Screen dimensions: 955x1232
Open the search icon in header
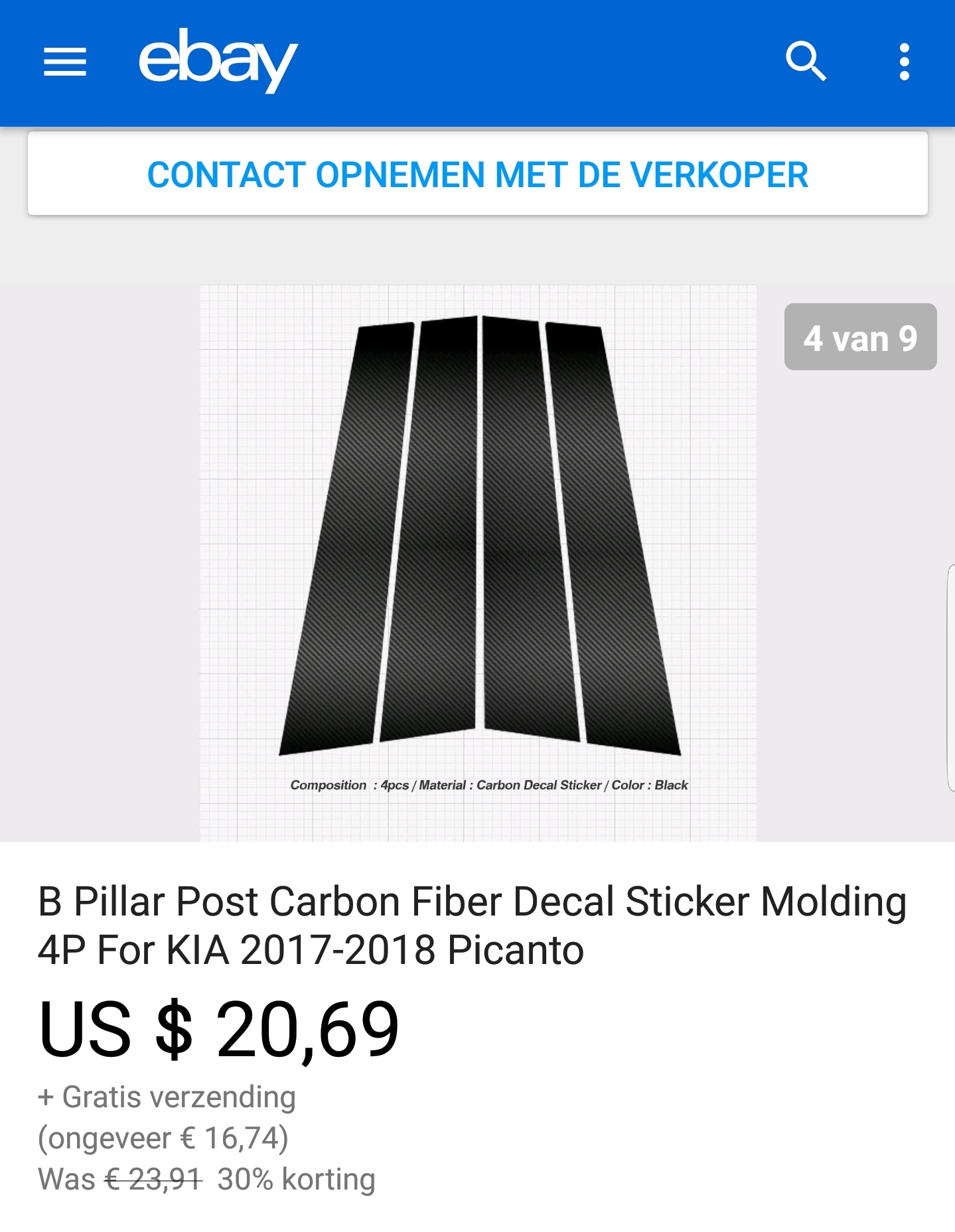(805, 62)
